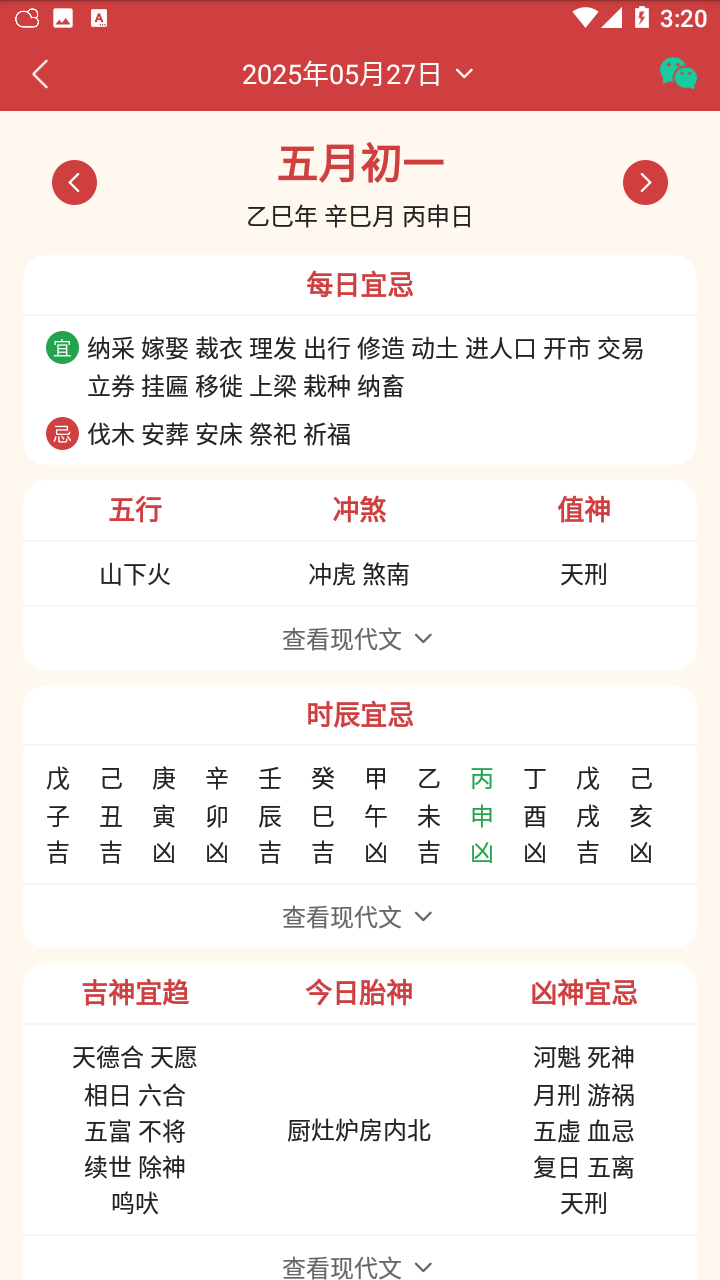Go to the previous day
The width and height of the screenshot is (720, 1280).
74,182
